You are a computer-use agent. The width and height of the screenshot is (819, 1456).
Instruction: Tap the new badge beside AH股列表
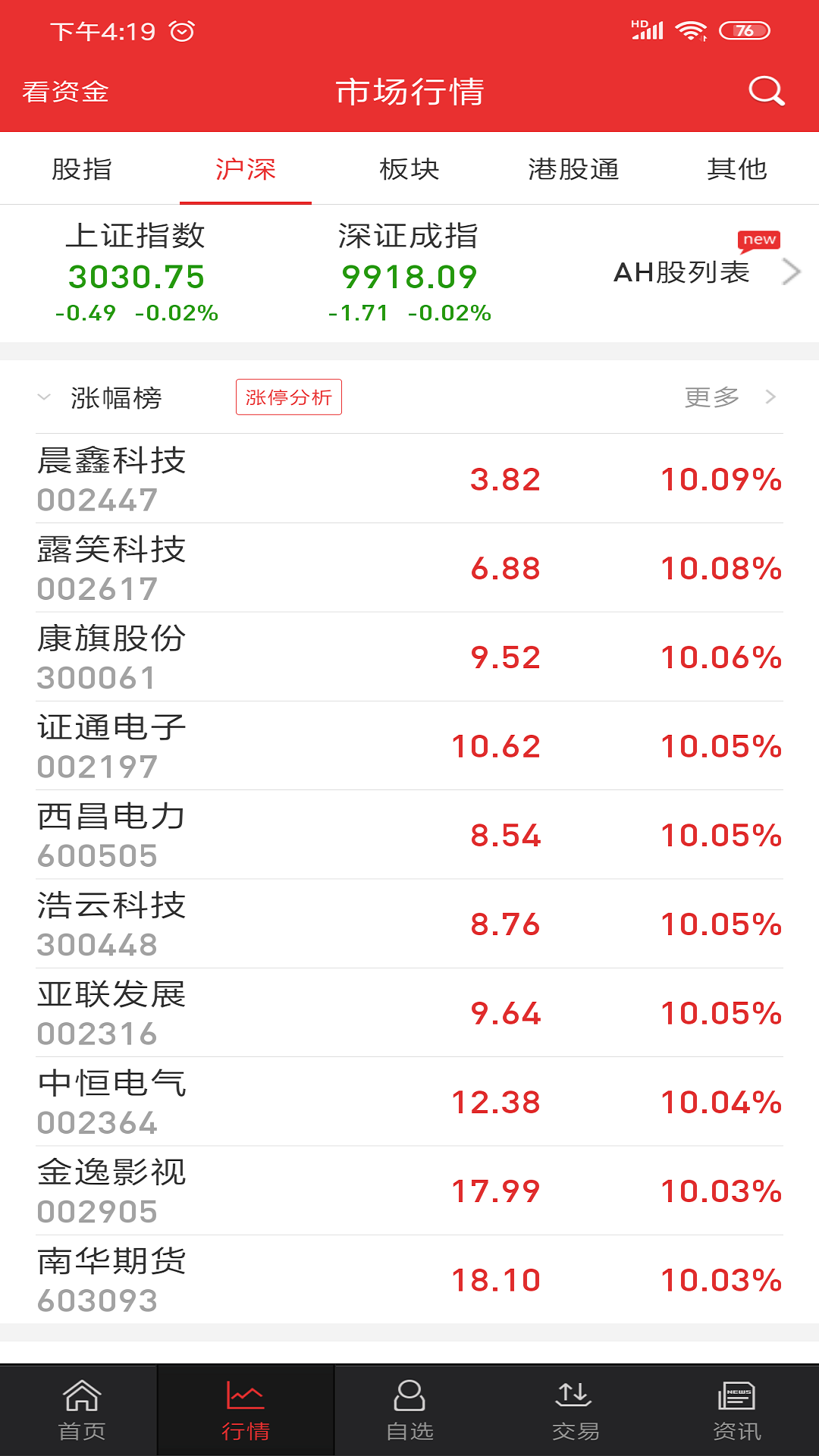tap(759, 240)
